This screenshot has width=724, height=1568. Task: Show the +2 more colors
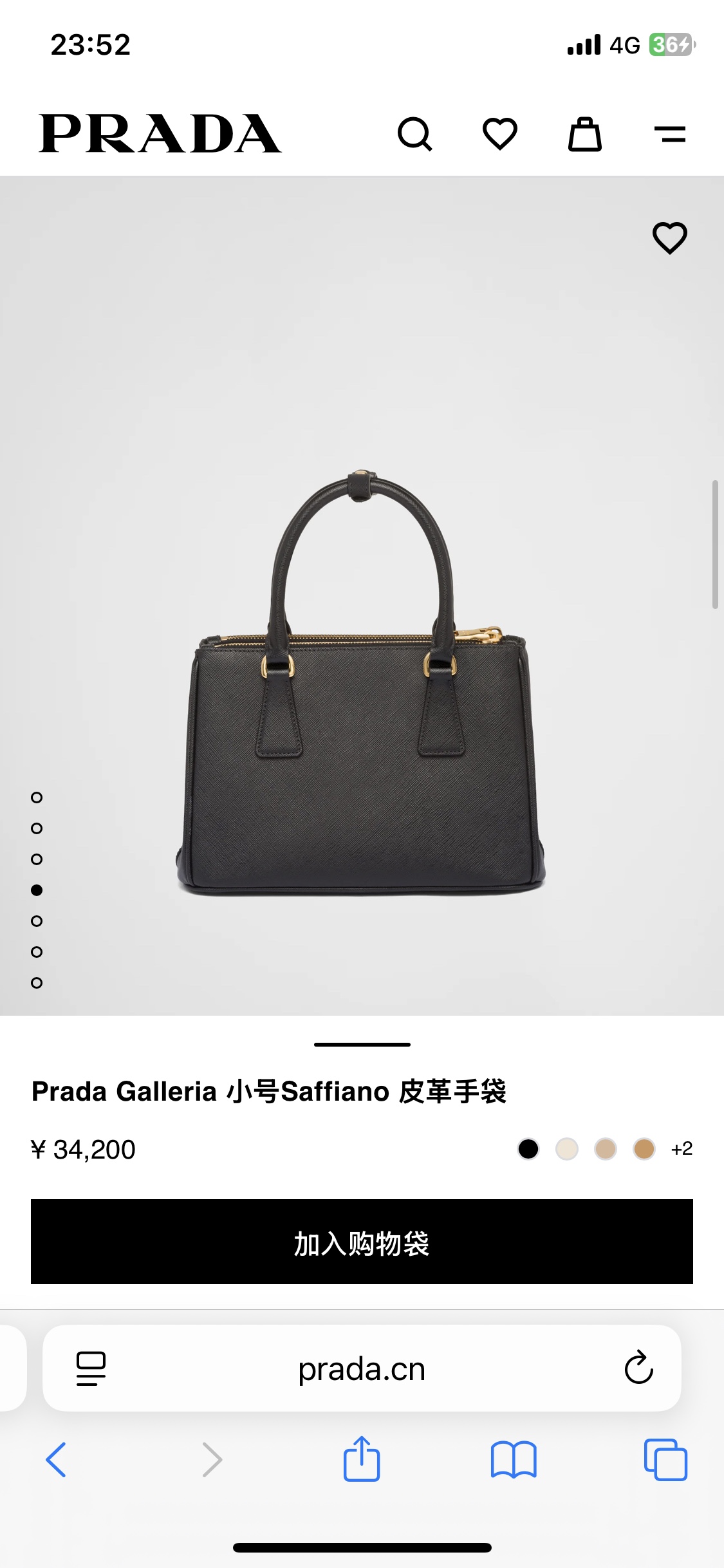point(682,1149)
